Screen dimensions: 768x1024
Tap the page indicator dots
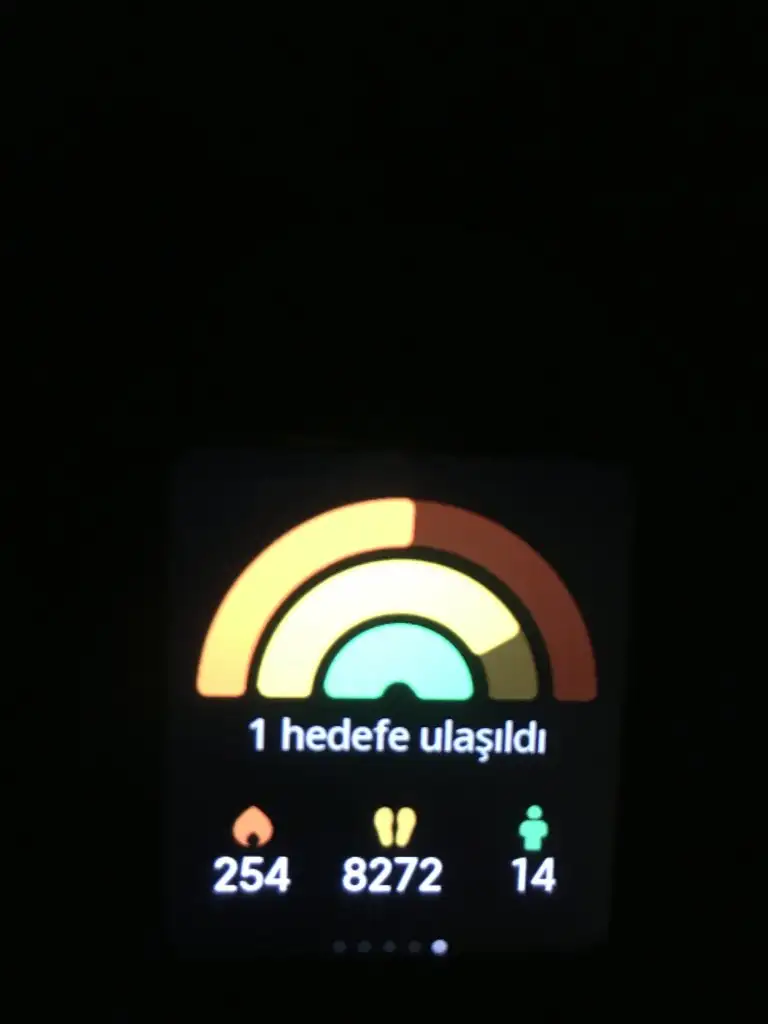click(x=390, y=946)
